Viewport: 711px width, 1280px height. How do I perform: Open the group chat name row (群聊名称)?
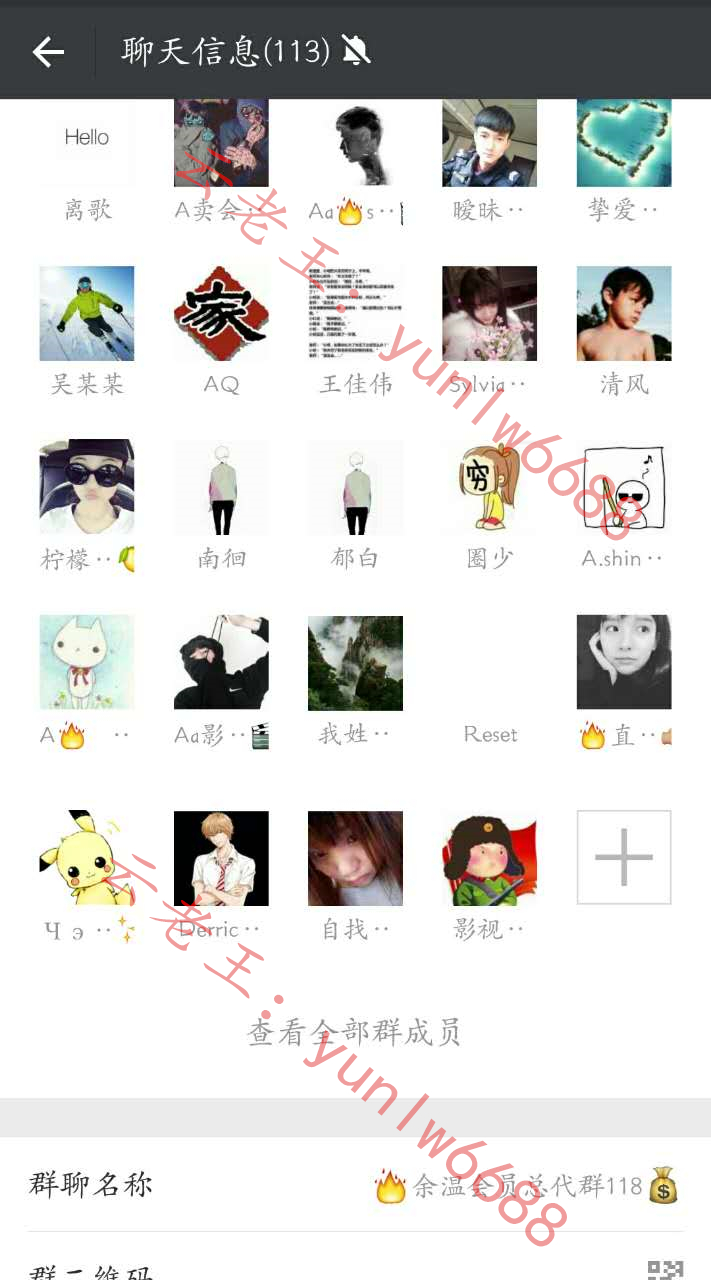(x=355, y=1185)
